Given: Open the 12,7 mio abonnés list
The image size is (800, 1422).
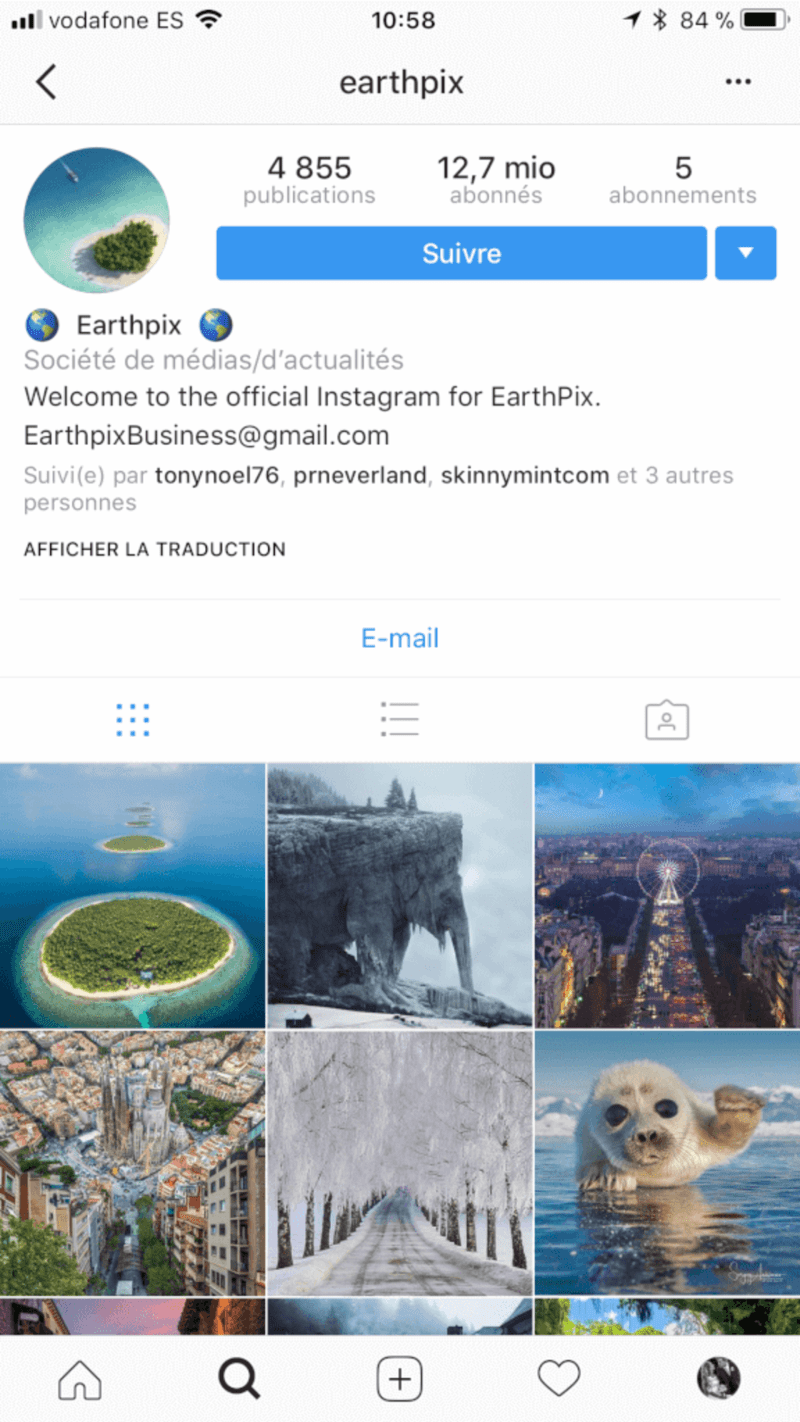Looking at the screenshot, I should click(496, 180).
